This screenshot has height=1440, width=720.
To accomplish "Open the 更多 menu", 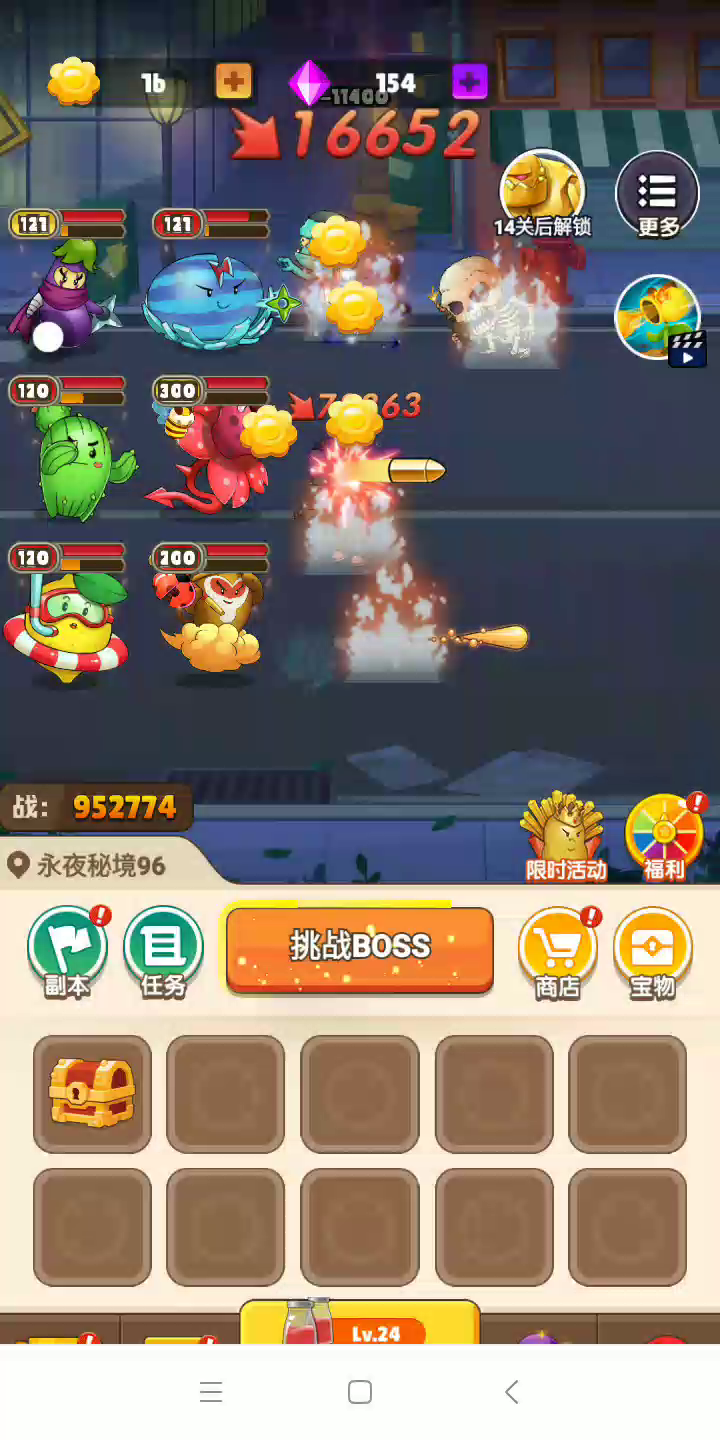I will (x=657, y=195).
